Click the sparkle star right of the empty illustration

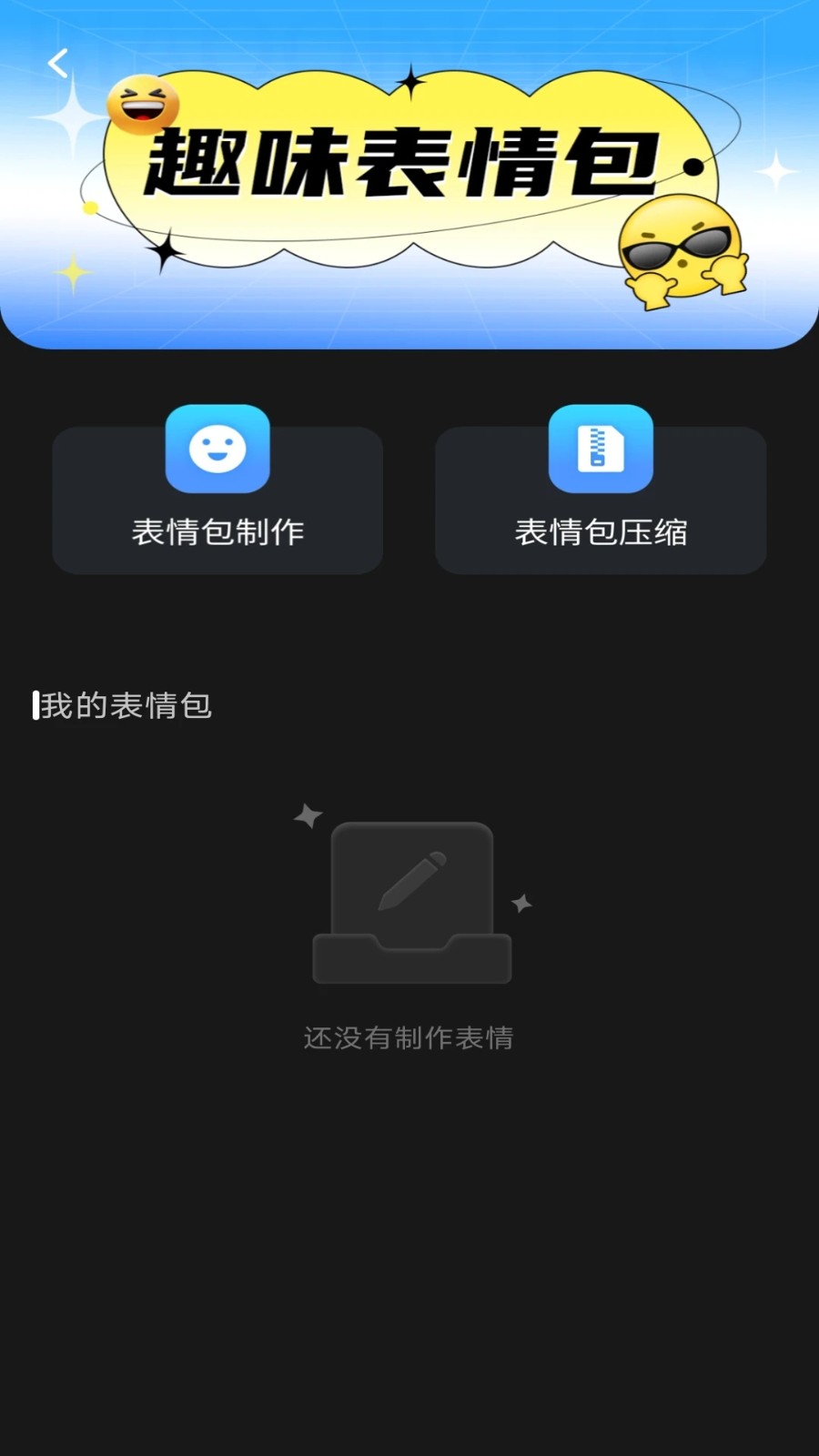click(521, 903)
